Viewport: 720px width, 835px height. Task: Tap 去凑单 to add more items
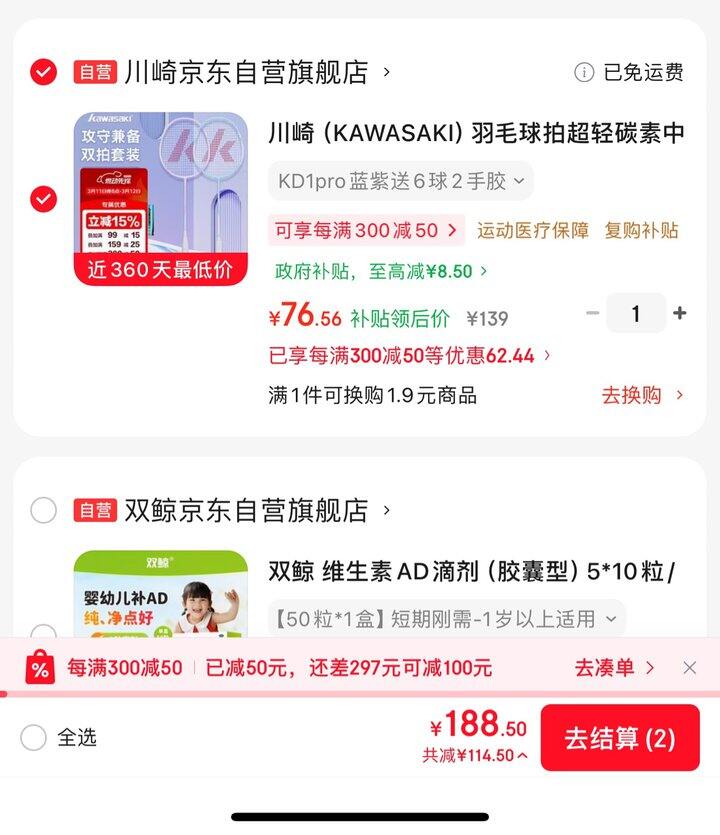pyautogui.click(x=614, y=667)
